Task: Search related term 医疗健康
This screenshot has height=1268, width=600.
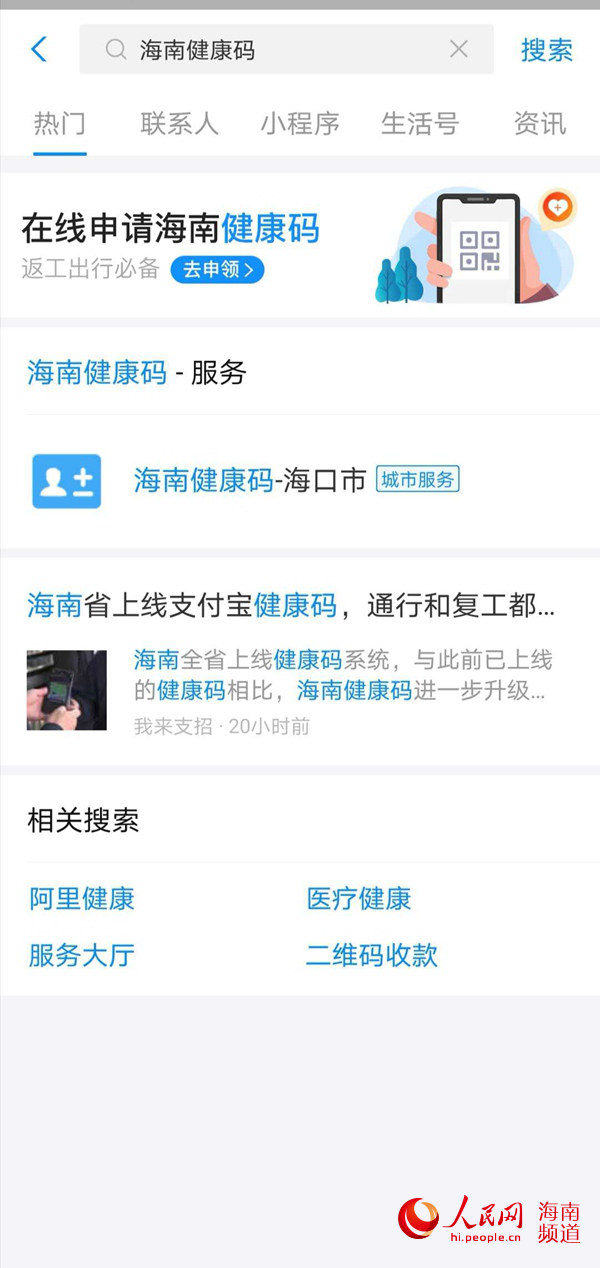Action: pyautogui.click(x=359, y=898)
